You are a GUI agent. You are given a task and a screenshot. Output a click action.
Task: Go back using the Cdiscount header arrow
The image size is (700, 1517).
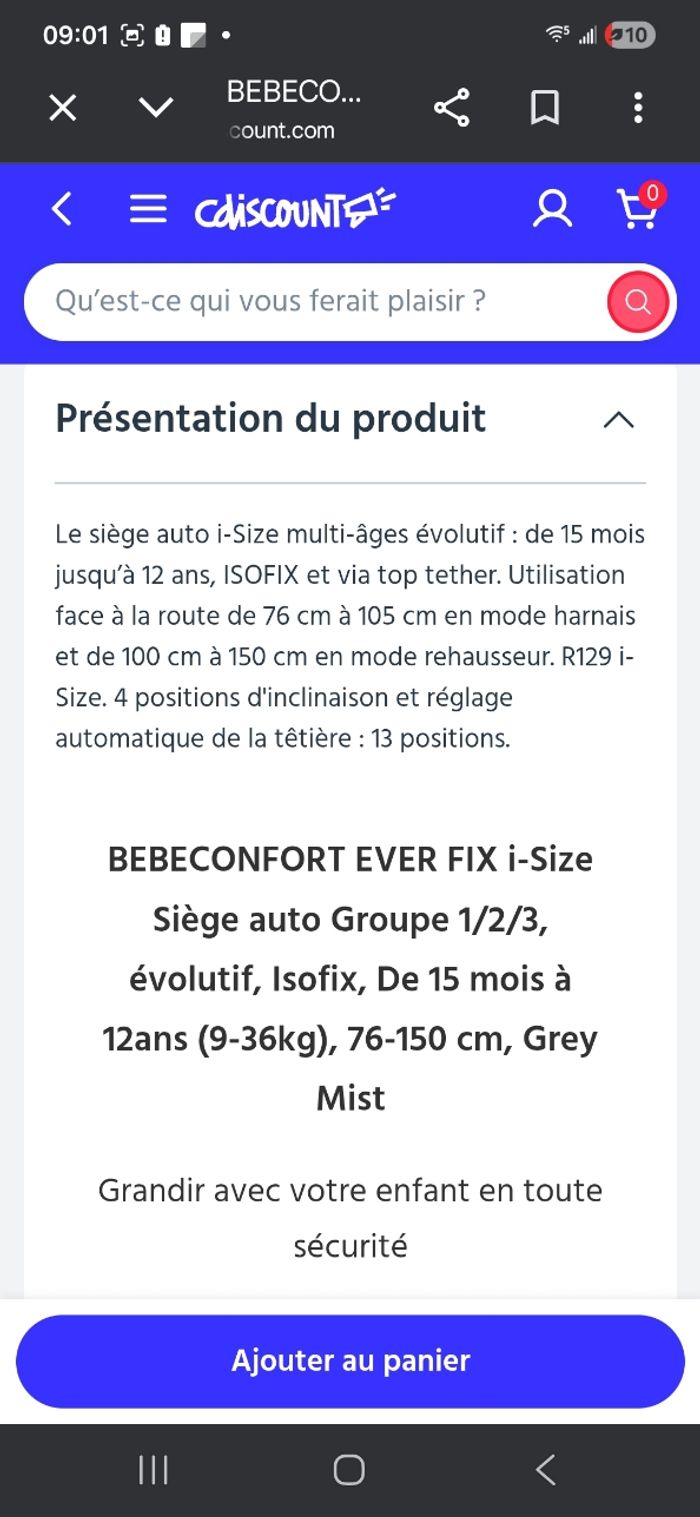click(x=62, y=209)
